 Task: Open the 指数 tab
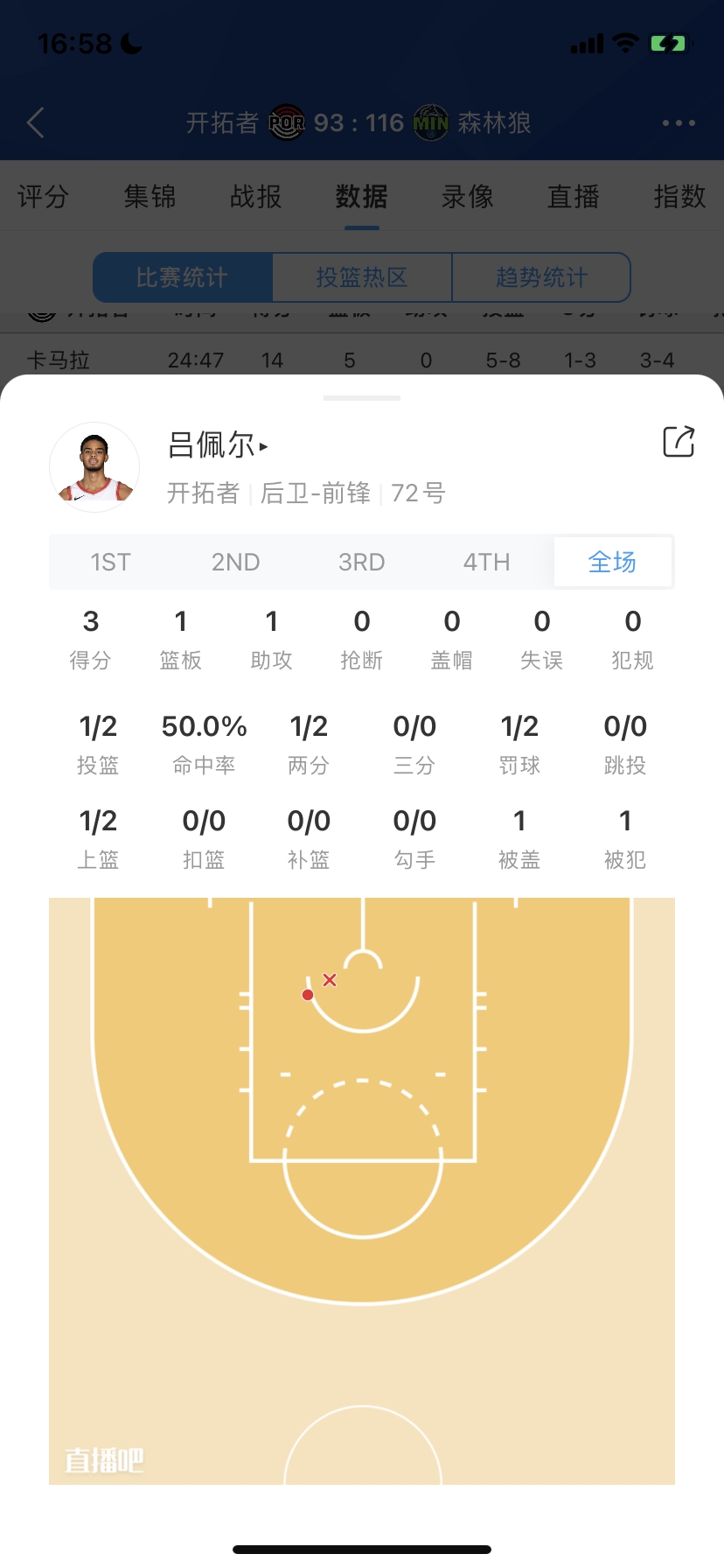click(x=679, y=196)
